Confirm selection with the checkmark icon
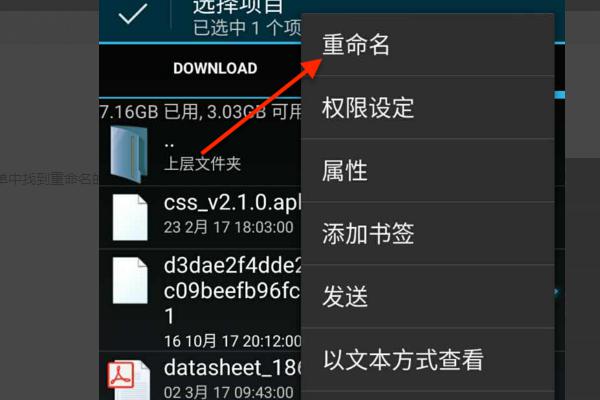The height and width of the screenshot is (400, 600). 132,16
